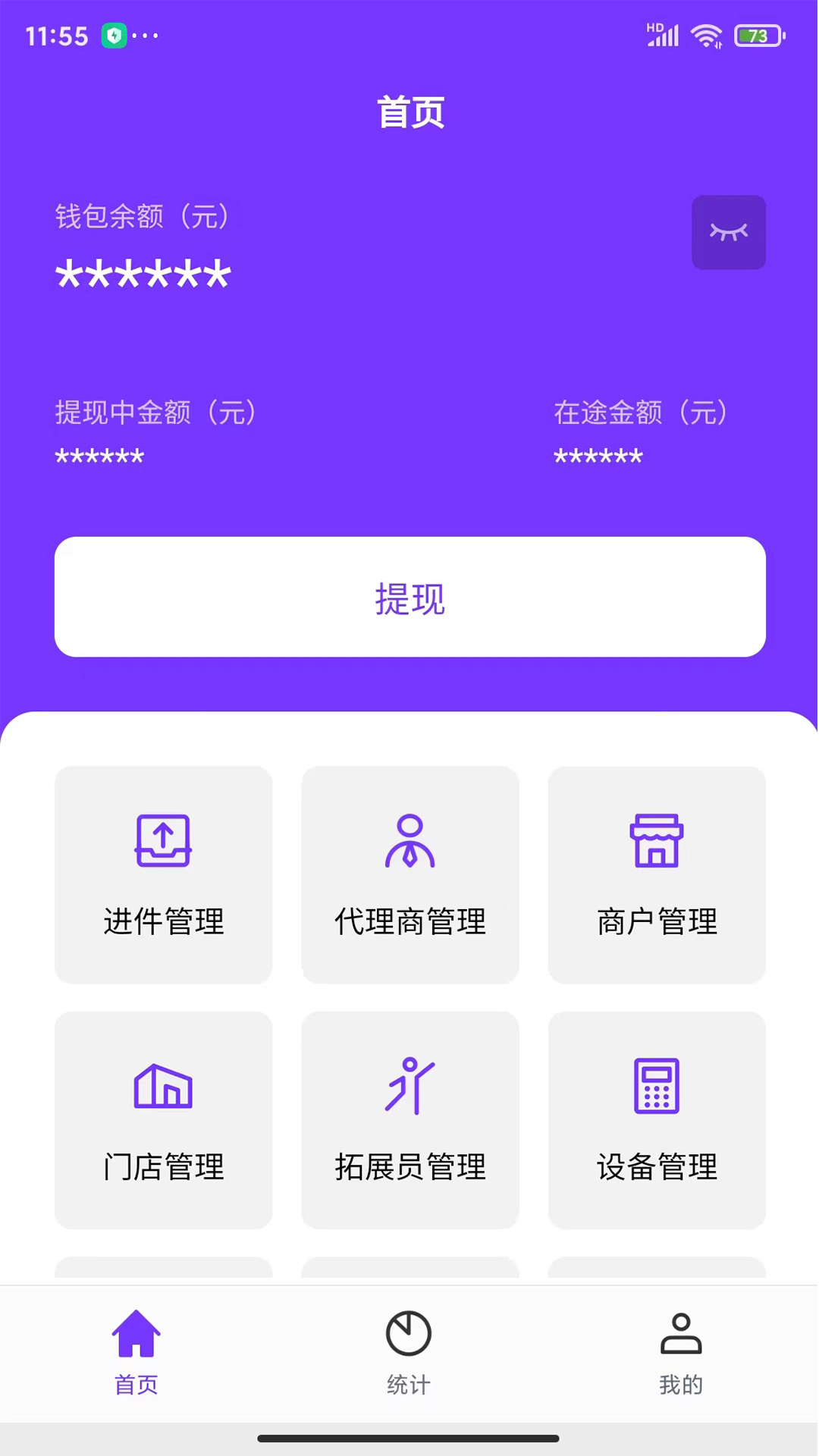The height and width of the screenshot is (1456, 819).
Task: Check the battery indicator showing 73
Action: tap(755, 34)
